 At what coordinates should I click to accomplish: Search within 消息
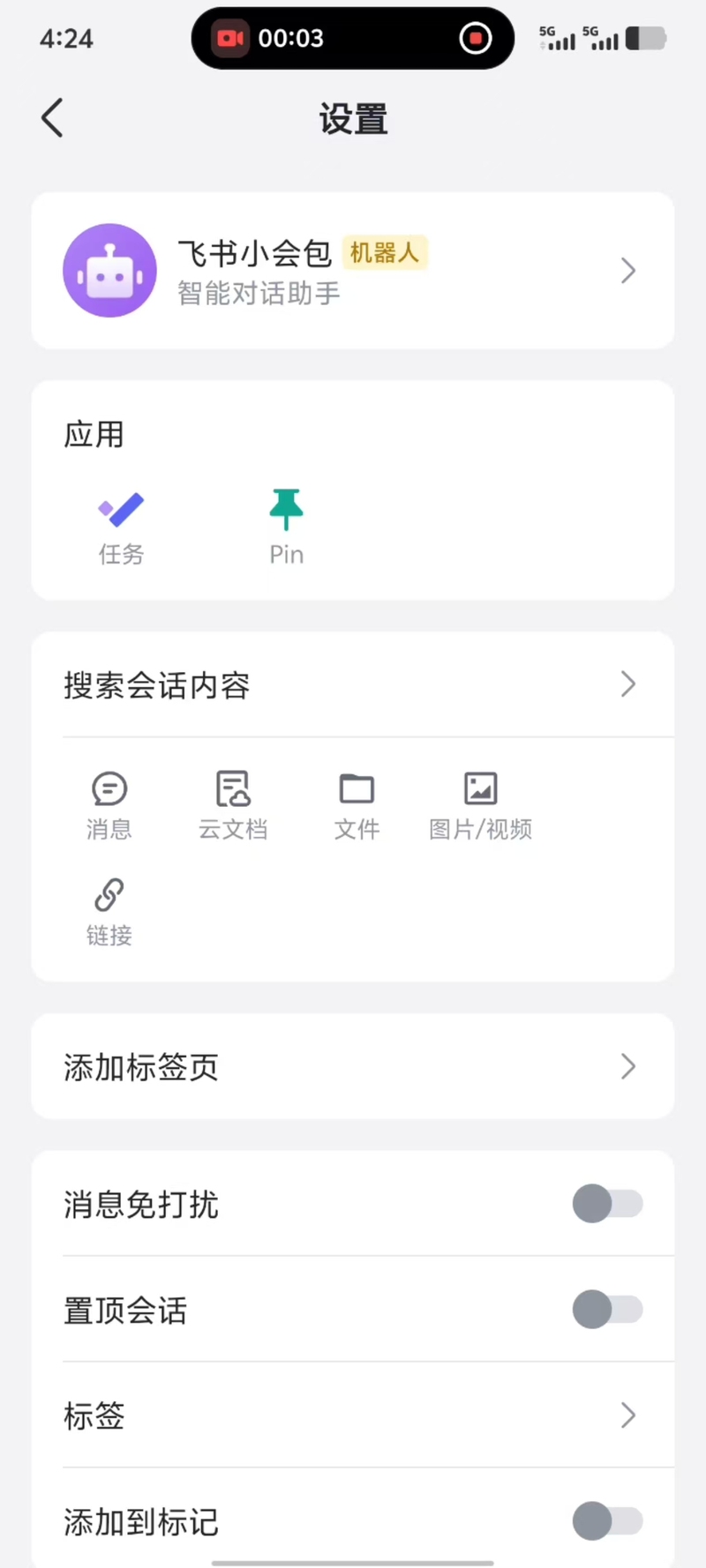[109, 805]
